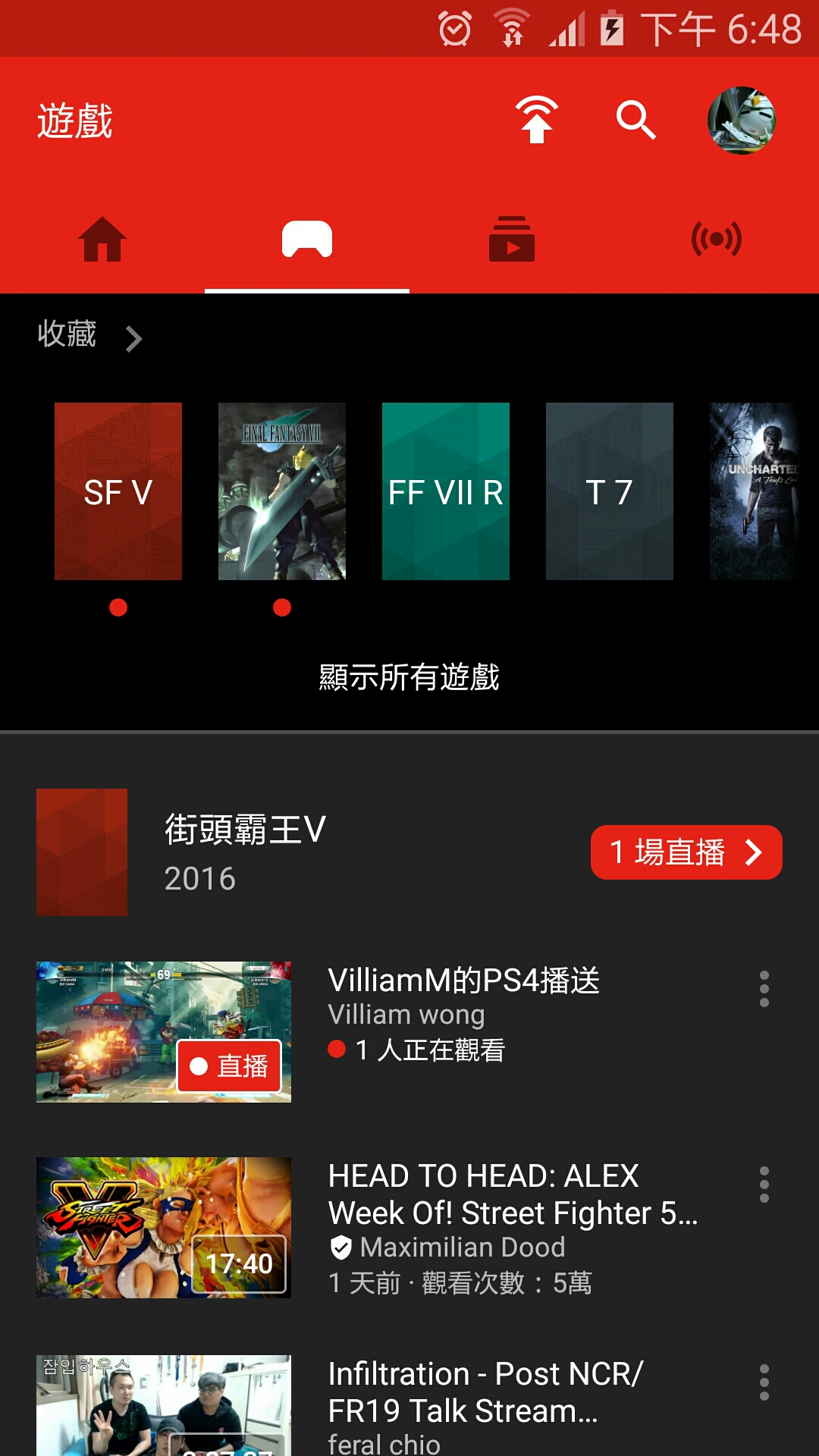Image resolution: width=819 pixels, height=1456 pixels.
Task: Open the search magnifier icon
Action: [x=635, y=120]
